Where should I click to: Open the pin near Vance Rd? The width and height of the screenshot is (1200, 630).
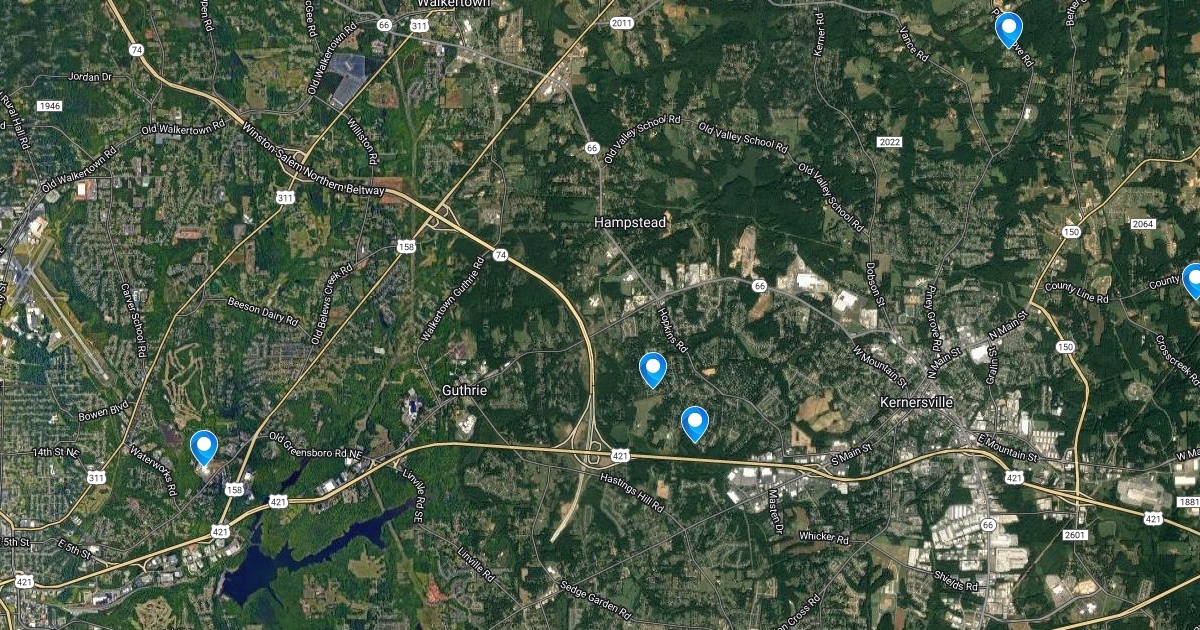tap(1009, 28)
